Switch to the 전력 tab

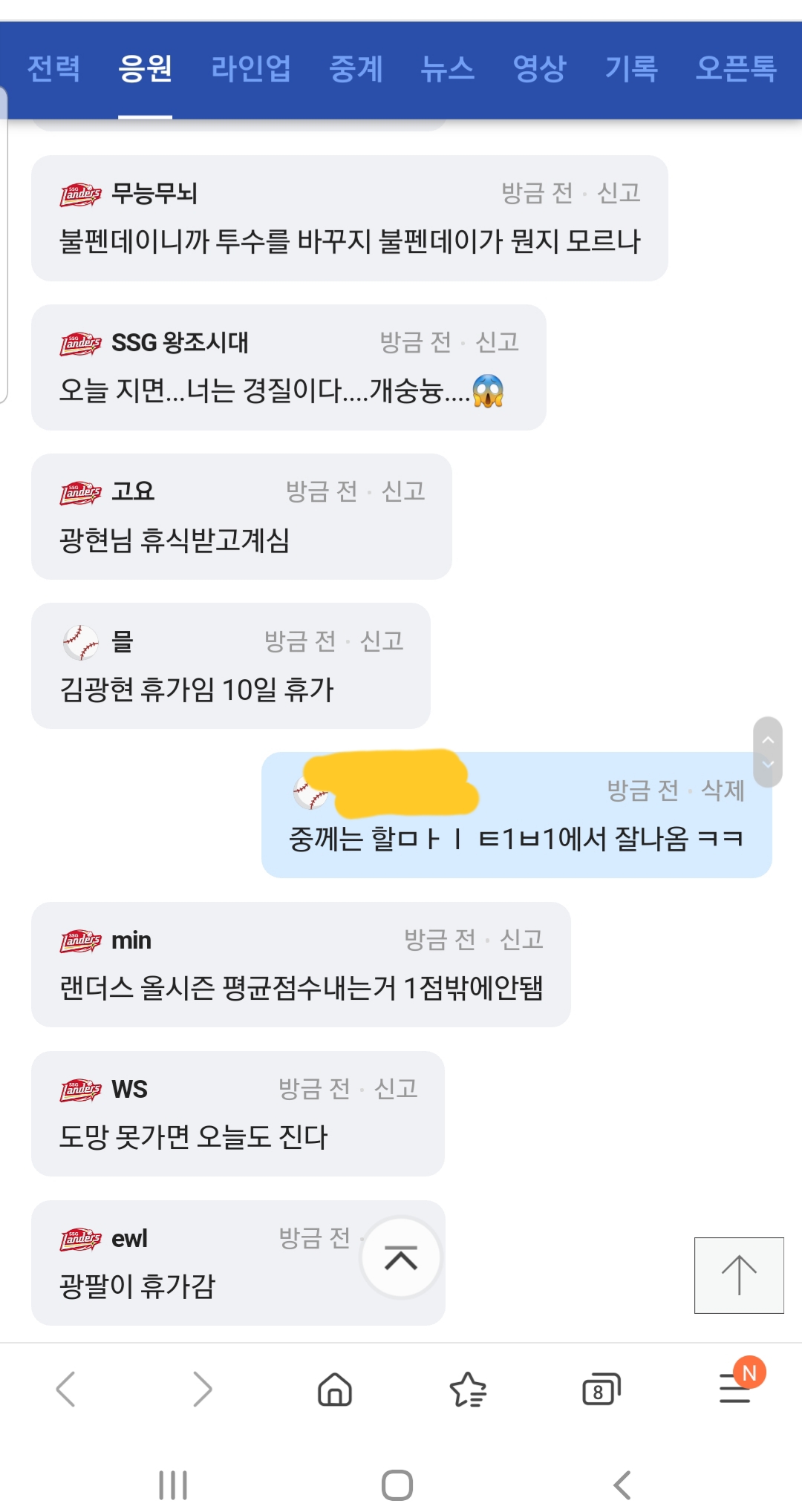(x=53, y=69)
